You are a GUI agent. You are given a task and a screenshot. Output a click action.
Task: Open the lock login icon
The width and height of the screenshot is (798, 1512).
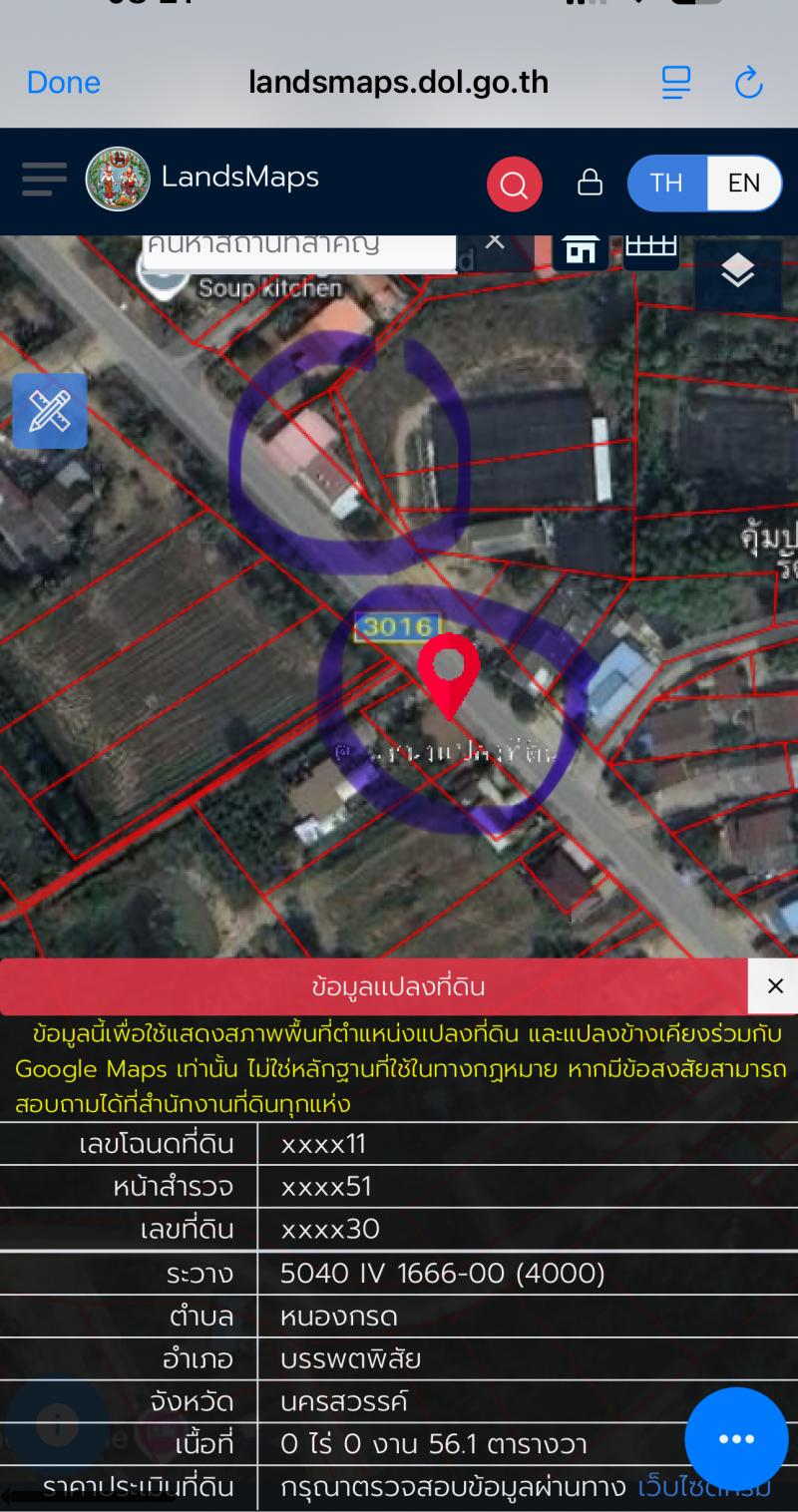pos(591,183)
